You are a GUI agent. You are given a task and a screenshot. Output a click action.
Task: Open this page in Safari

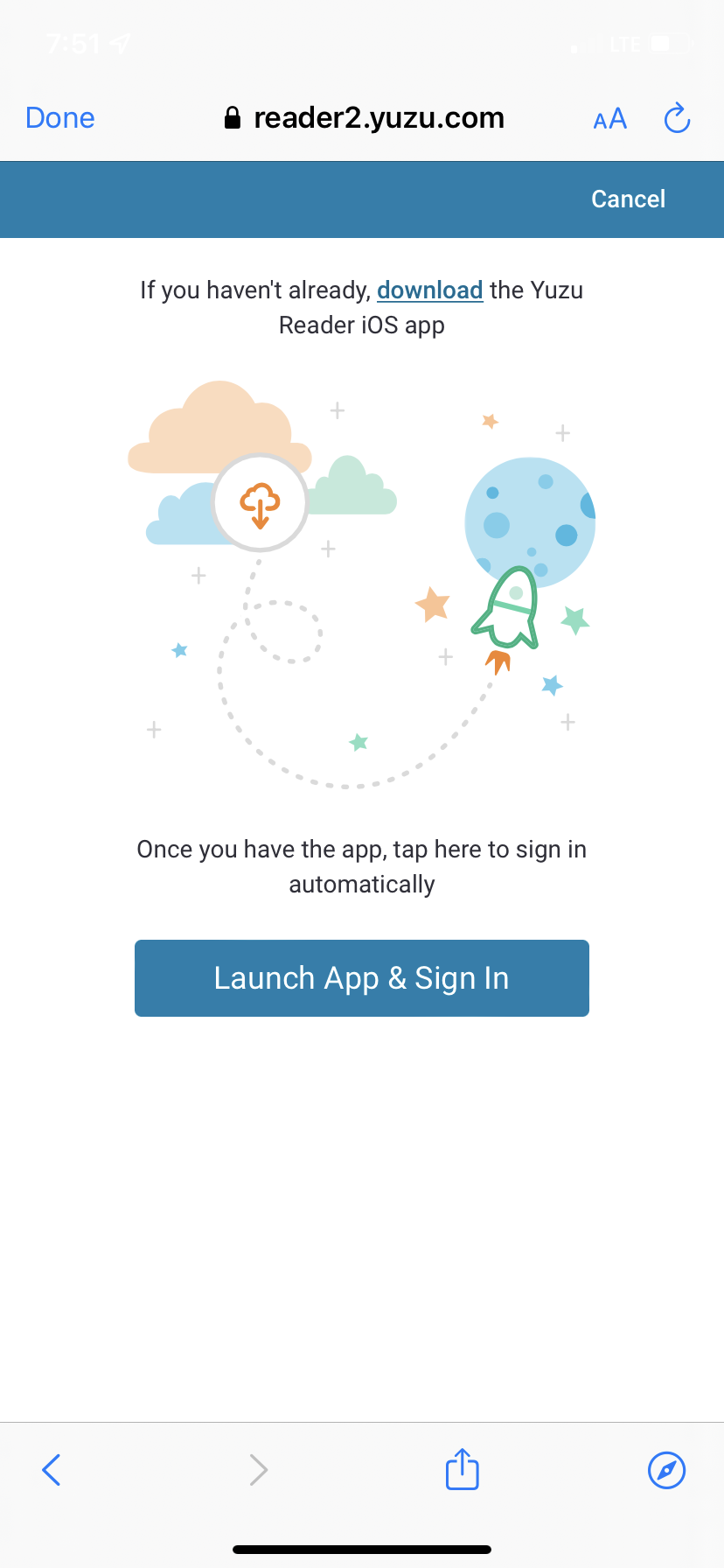(666, 1470)
